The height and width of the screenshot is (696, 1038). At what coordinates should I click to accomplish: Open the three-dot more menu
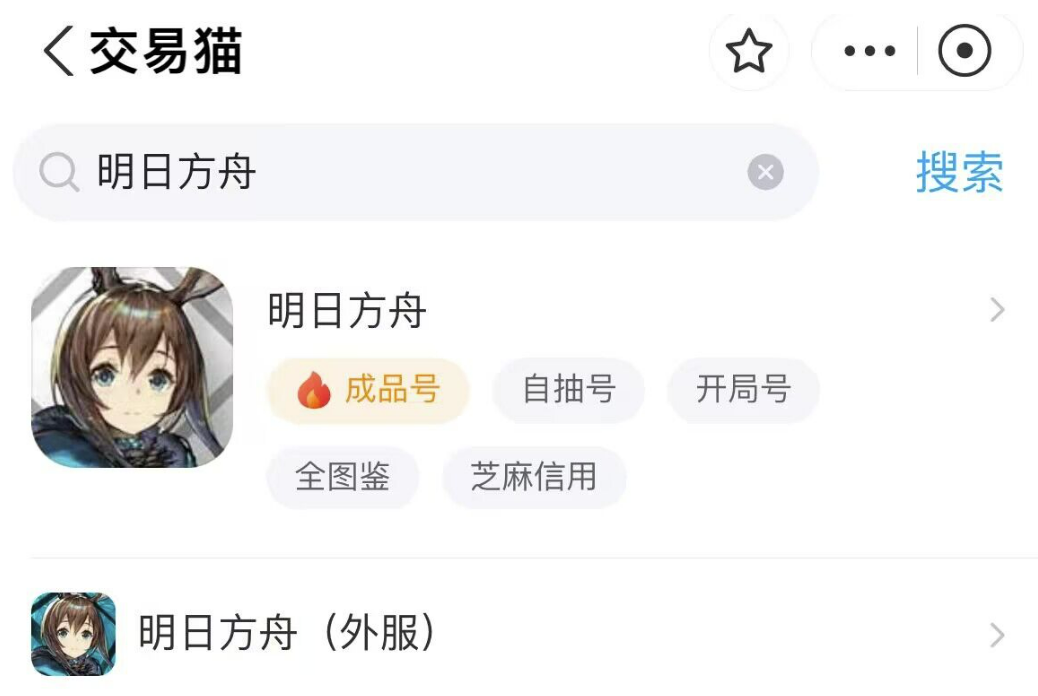click(x=869, y=51)
